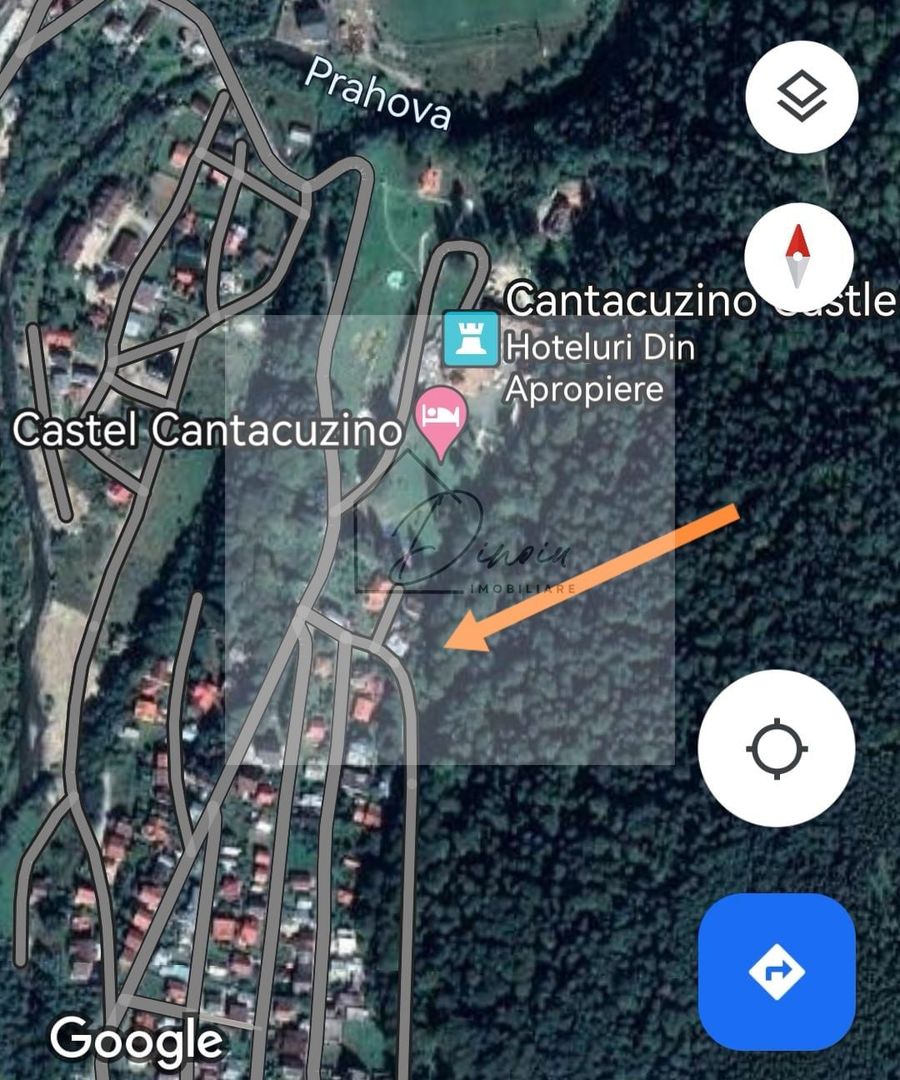Click the Google logo
This screenshot has width=900, height=1080.
pyautogui.click(x=137, y=1040)
